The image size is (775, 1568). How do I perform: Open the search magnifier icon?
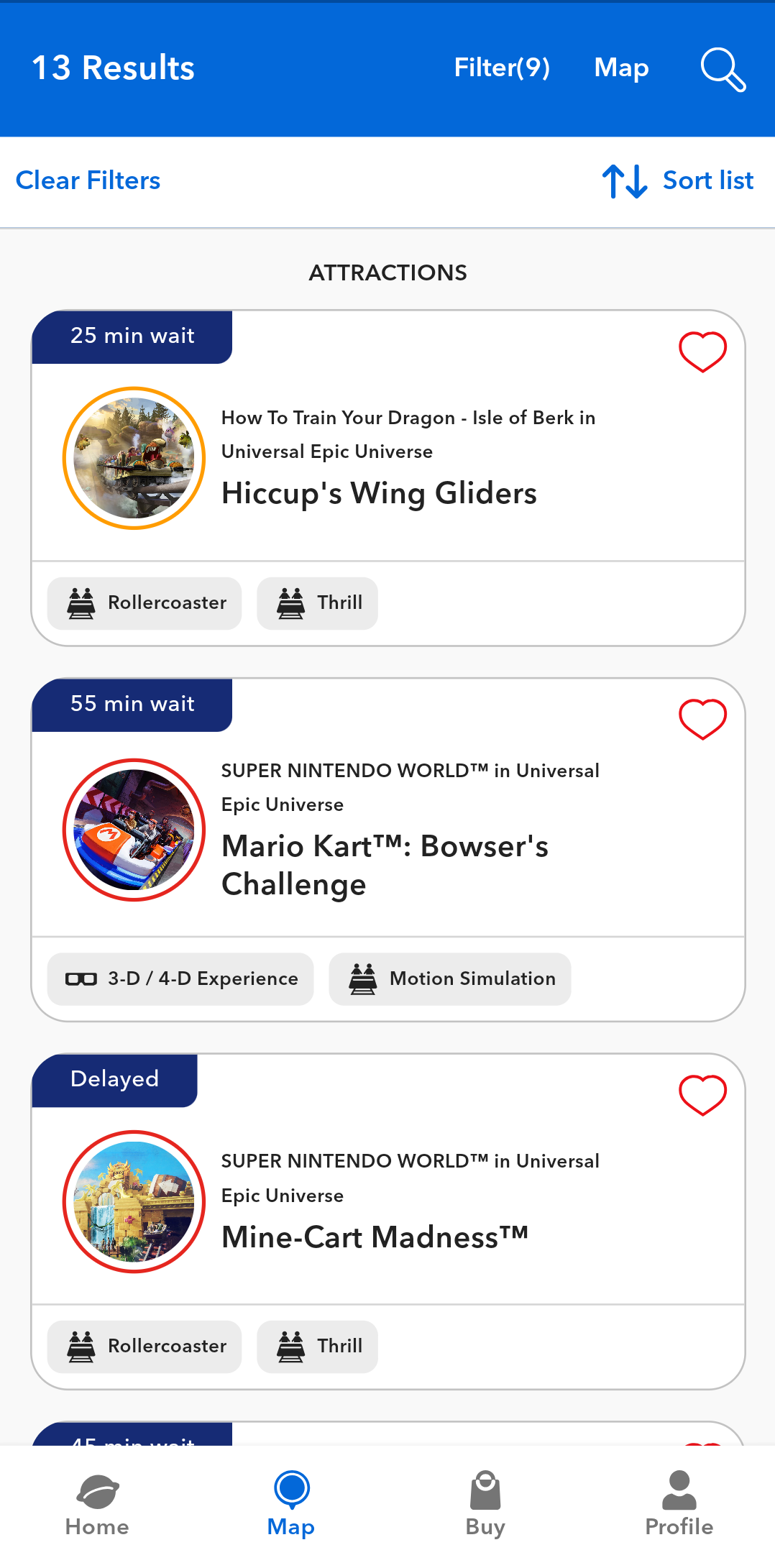click(723, 69)
